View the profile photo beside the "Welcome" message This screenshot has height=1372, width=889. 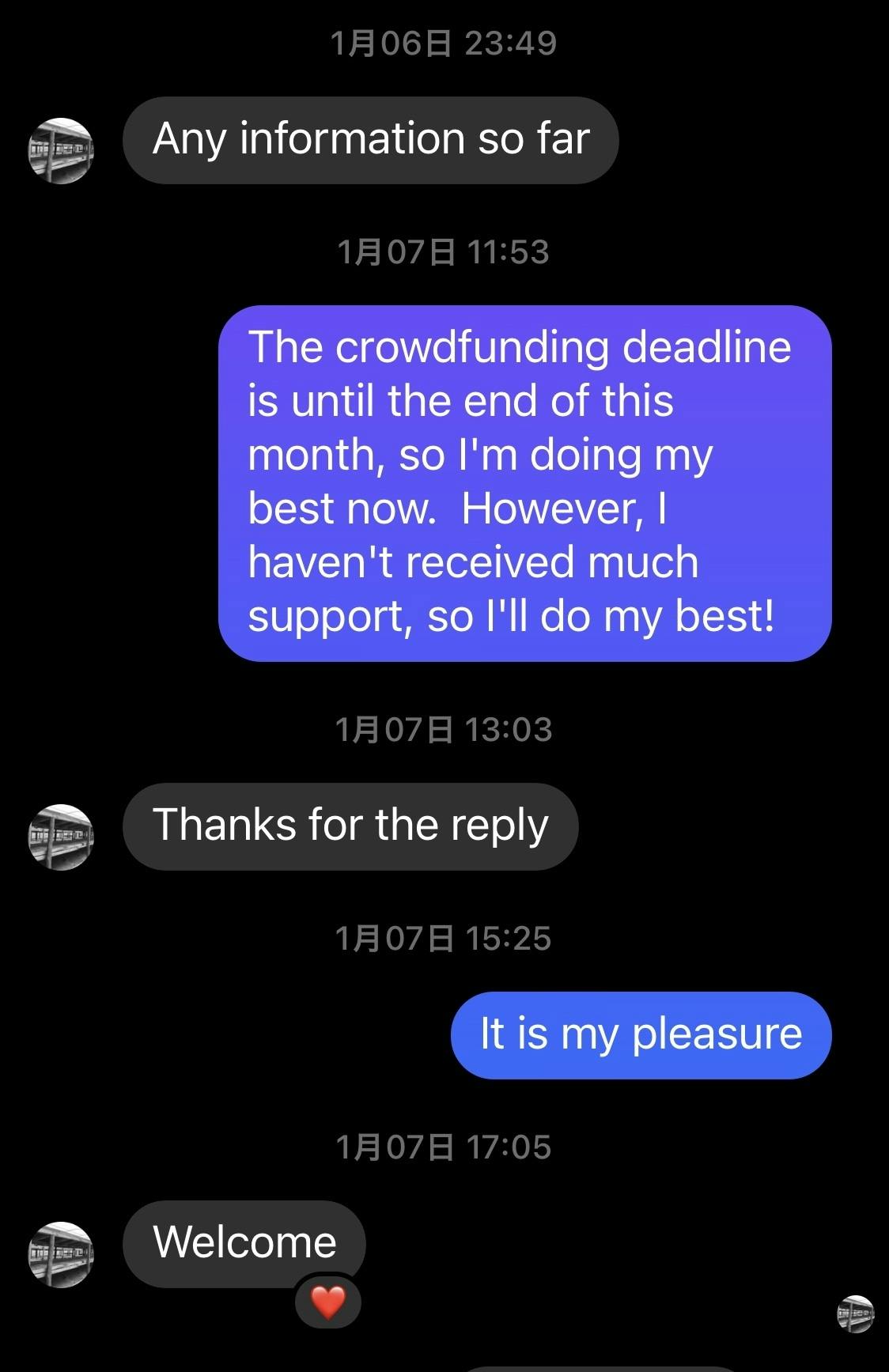point(61,1254)
